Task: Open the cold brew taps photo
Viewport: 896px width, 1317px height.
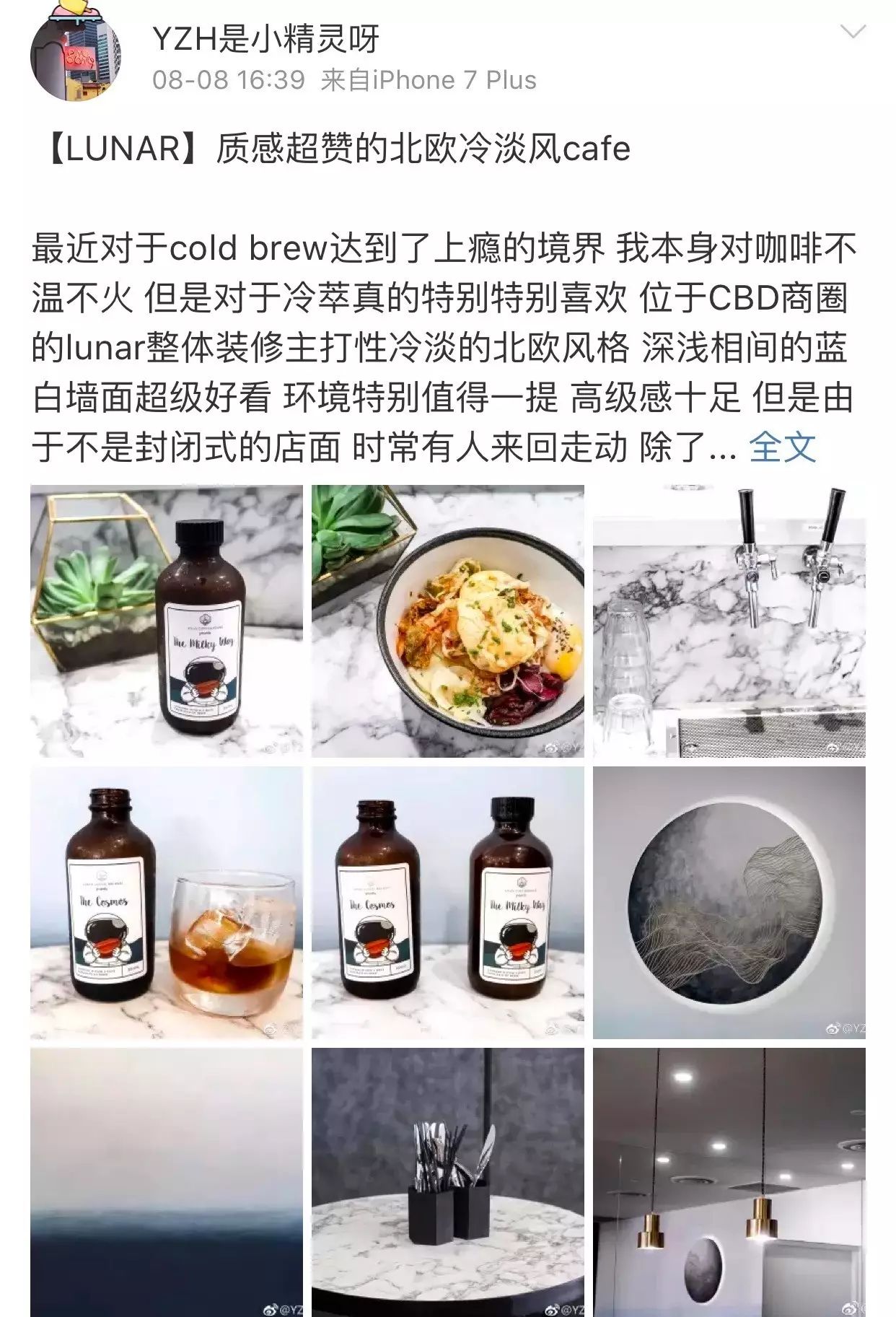Action: [x=729, y=621]
